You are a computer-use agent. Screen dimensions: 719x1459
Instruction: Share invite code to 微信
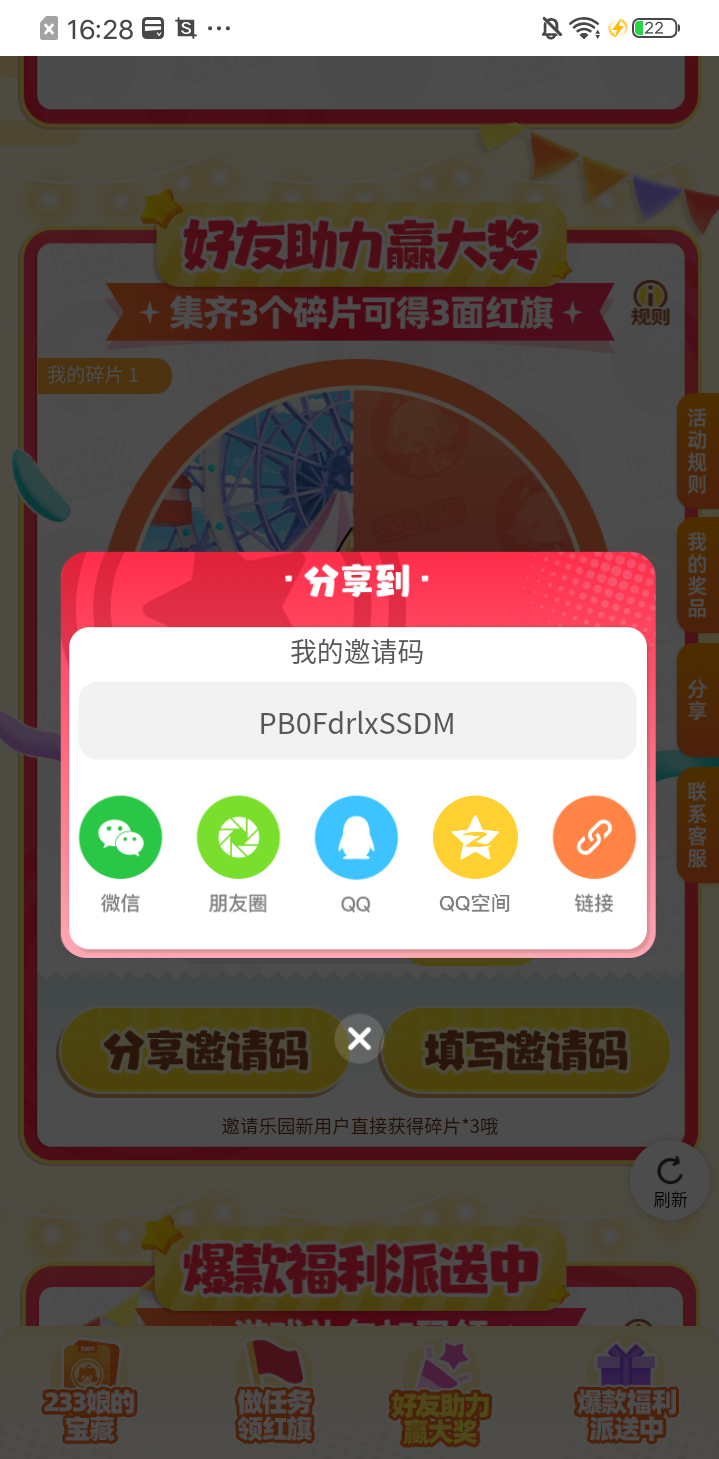[x=120, y=838]
